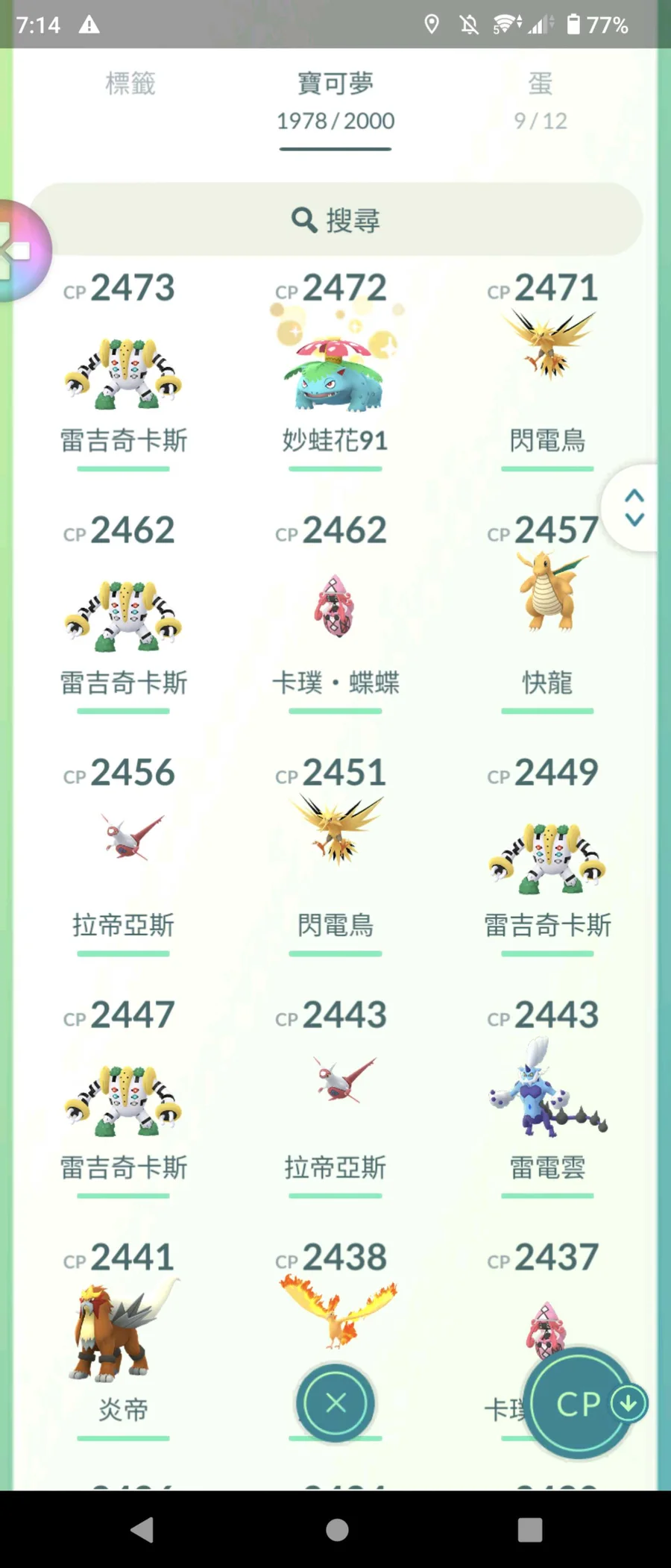Open 雷吉奇卡斯 with CP 2449

pyautogui.click(x=547, y=858)
